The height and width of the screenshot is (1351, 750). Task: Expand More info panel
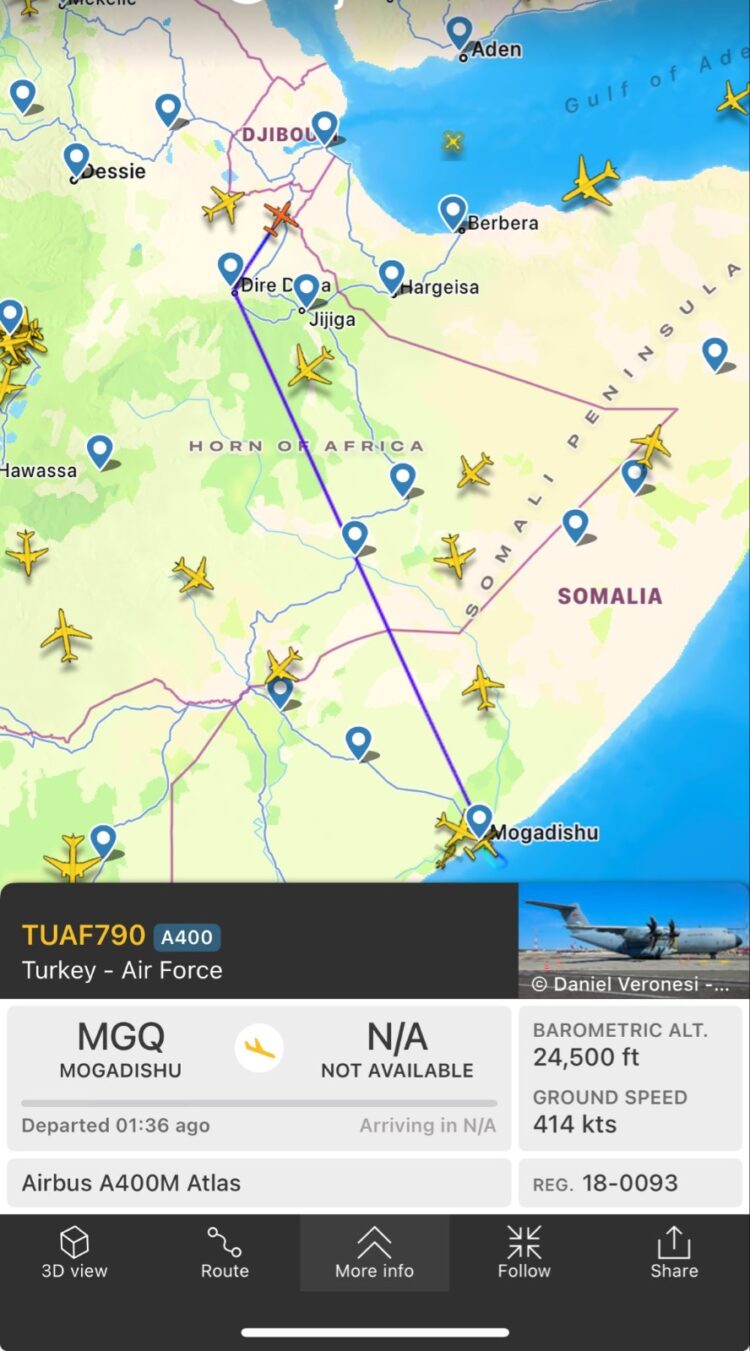[x=374, y=1253]
